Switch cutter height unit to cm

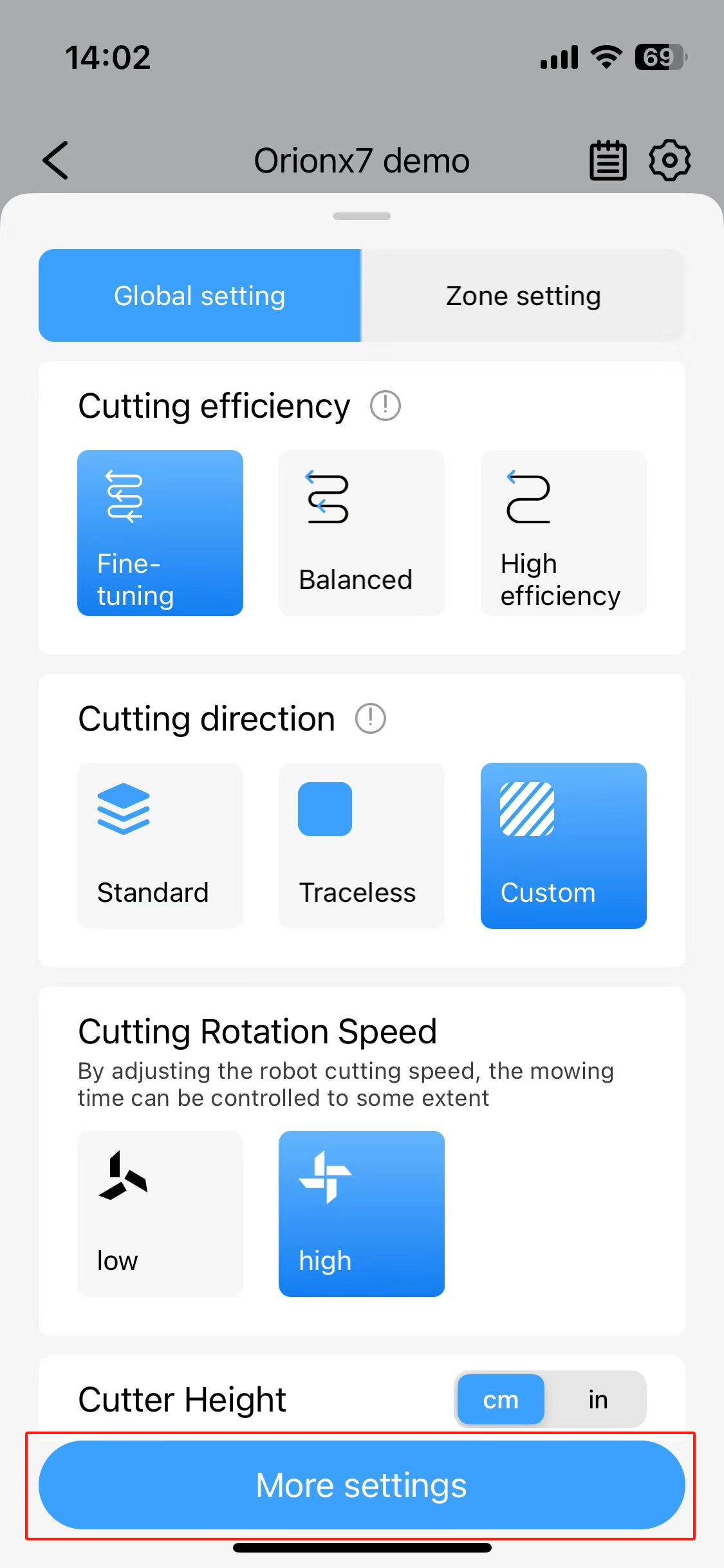pyautogui.click(x=501, y=1399)
